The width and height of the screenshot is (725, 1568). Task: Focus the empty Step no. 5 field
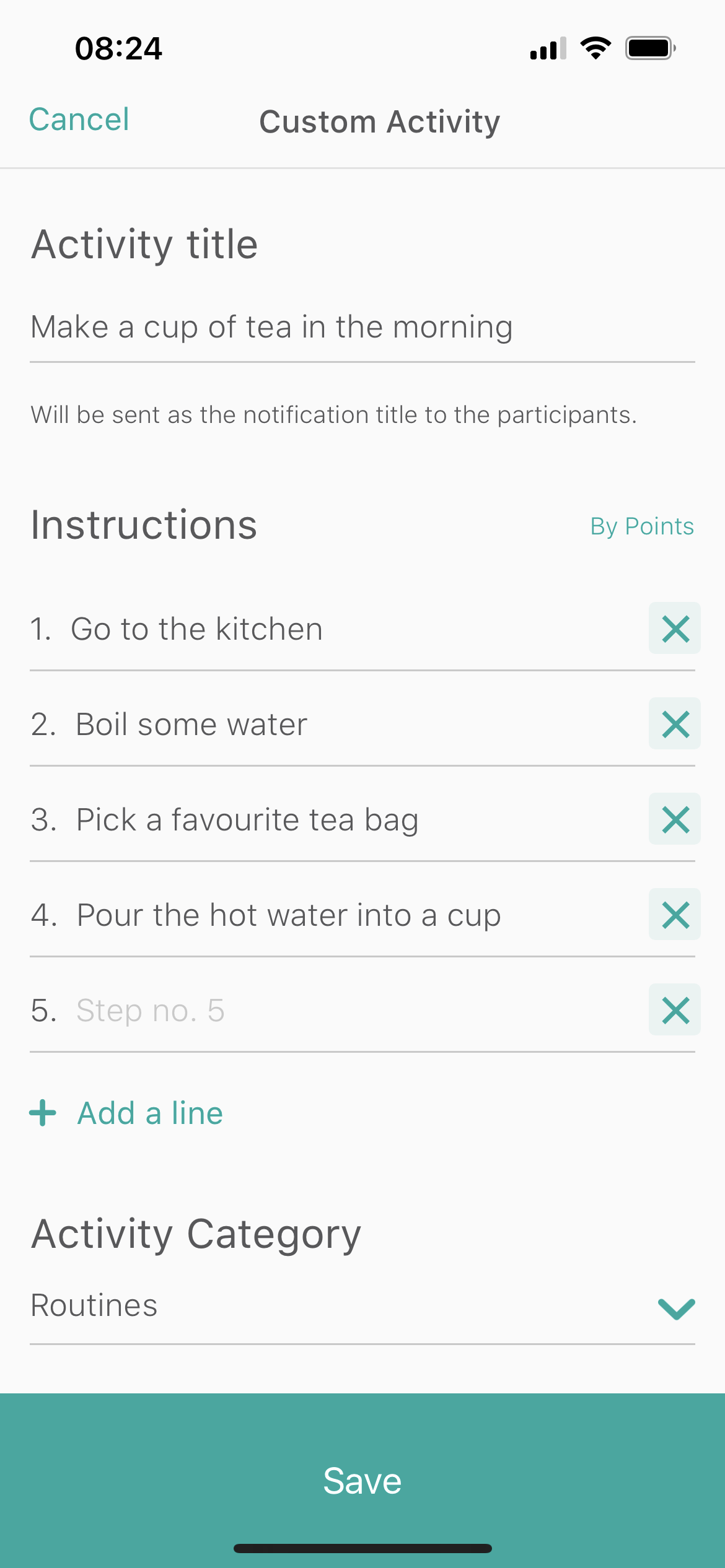click(x=310, y=1011)
